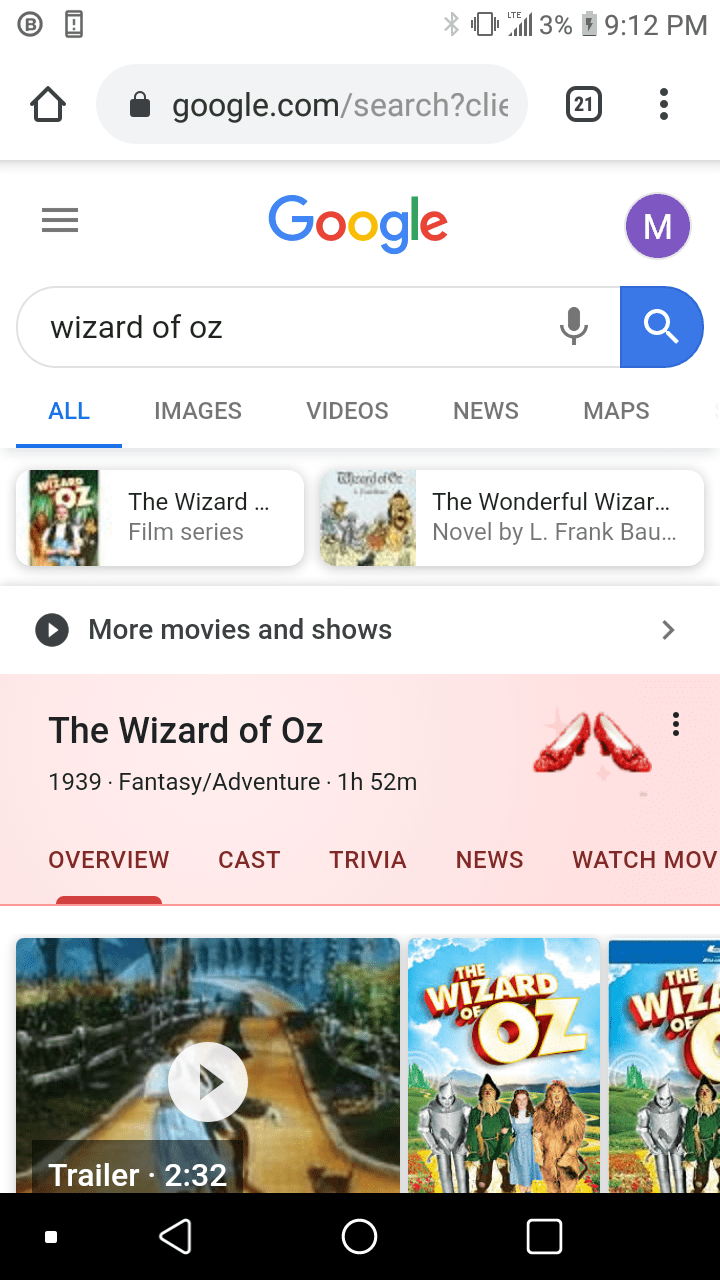Tap the search box containing wizard of oz
This screenshot has width=720, height=1280.
290,327
